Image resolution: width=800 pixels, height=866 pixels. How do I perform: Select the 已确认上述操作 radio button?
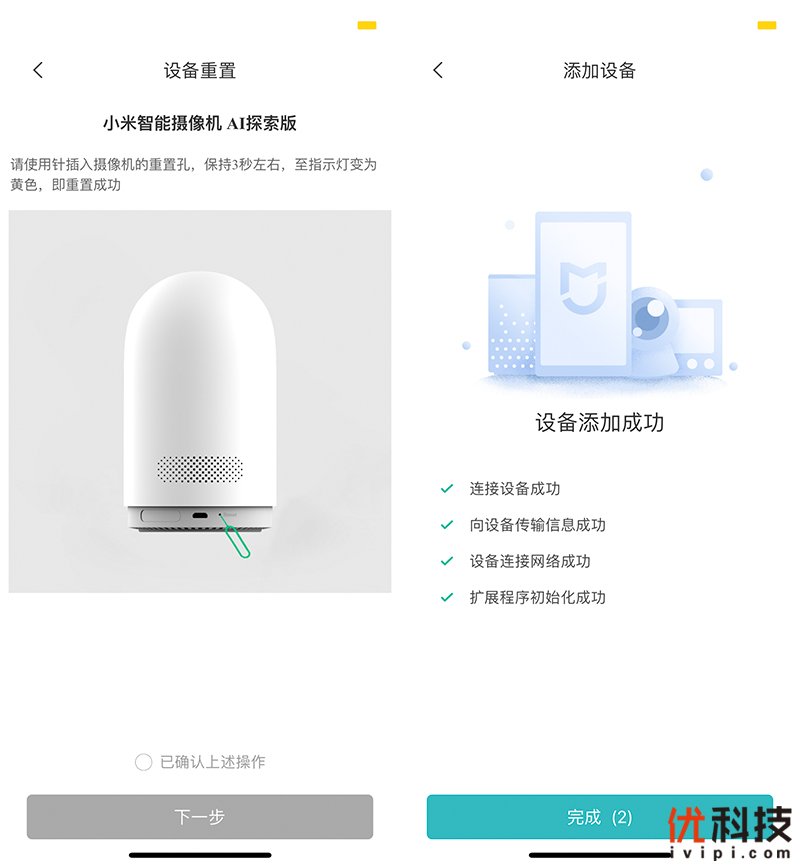(x=143, y=762)
